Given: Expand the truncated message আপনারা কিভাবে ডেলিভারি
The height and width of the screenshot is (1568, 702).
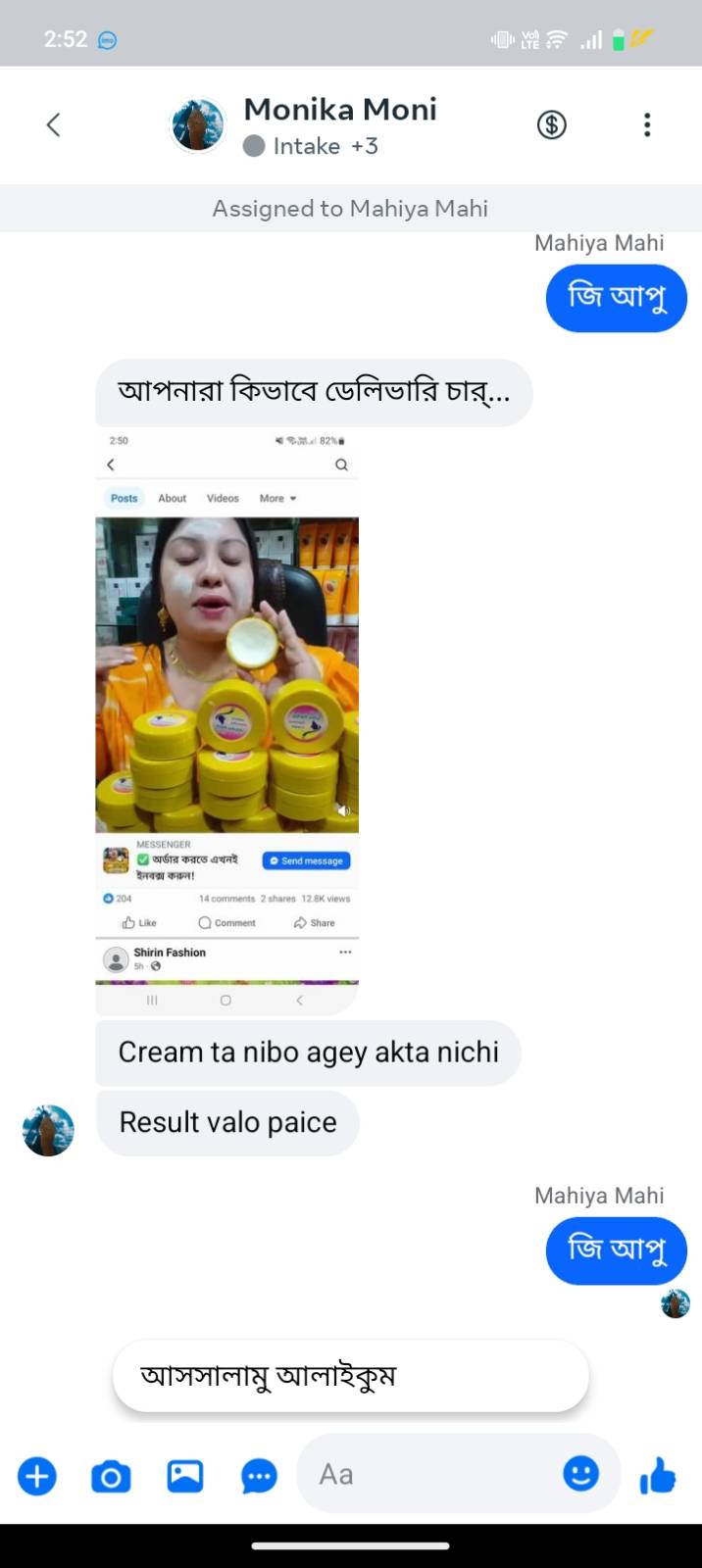Looking at the screenshot, I should (x=314, y=392).
